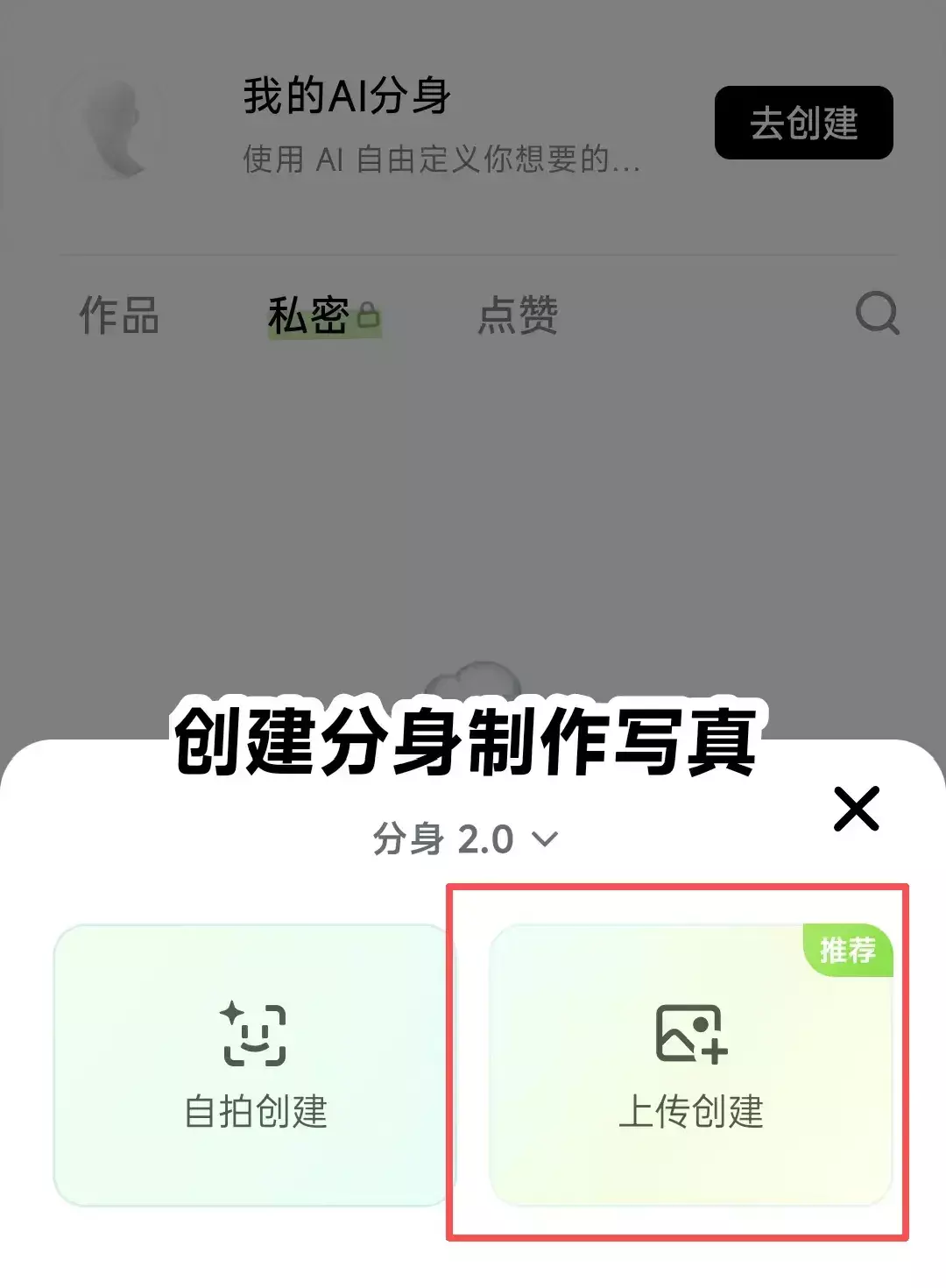The image size is (946, 1288).
Task: Tap the 推荐 badge icon on upload card
Action: [x=849, y=949]
